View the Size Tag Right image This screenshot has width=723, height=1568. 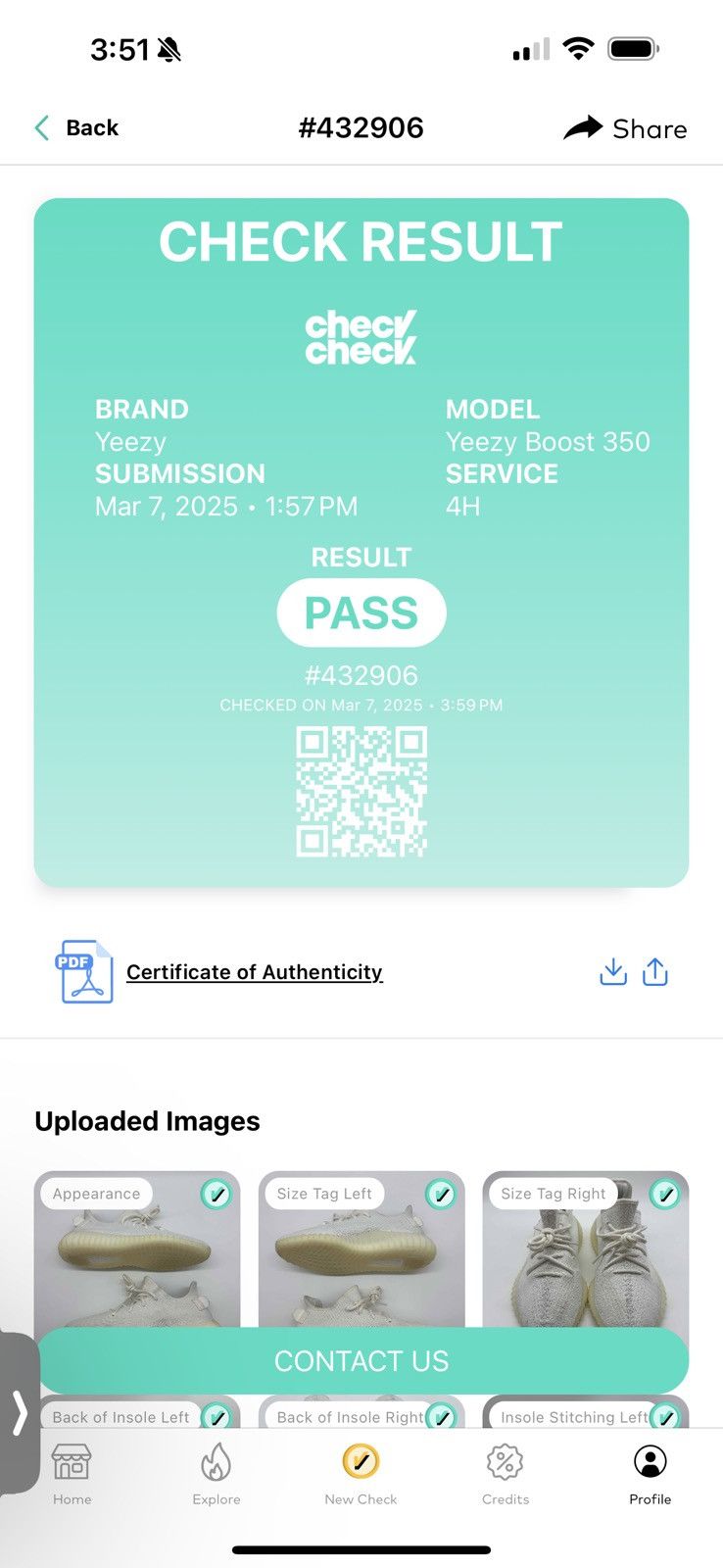point(586,1249)
